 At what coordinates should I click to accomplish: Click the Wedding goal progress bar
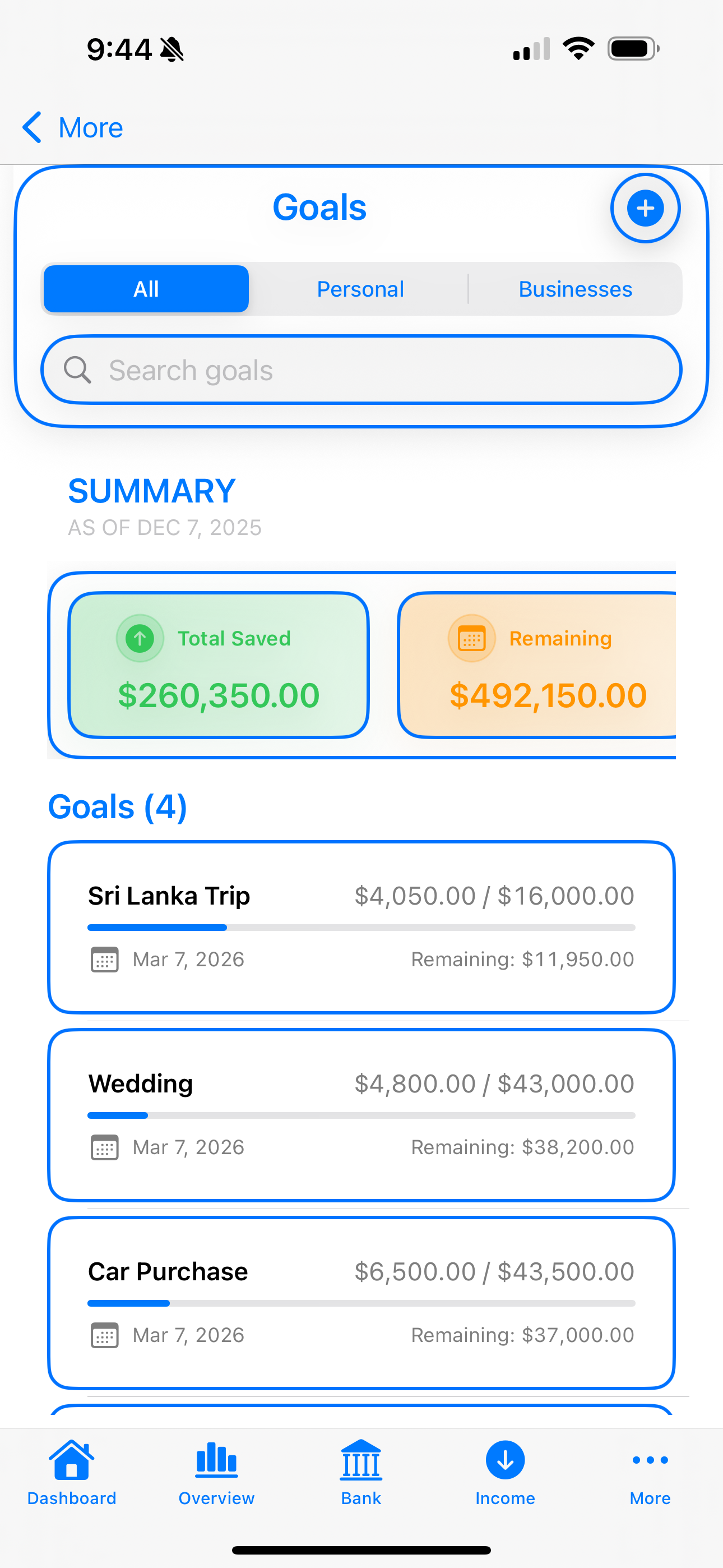tap(361, 1115)
